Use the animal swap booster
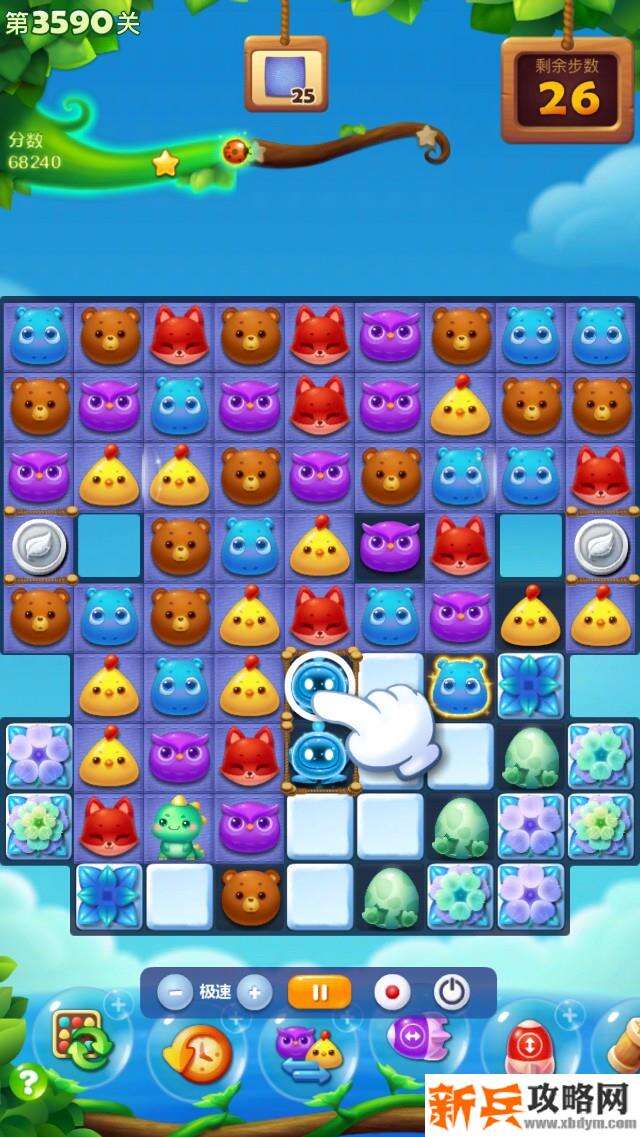 pos(307,1050)
